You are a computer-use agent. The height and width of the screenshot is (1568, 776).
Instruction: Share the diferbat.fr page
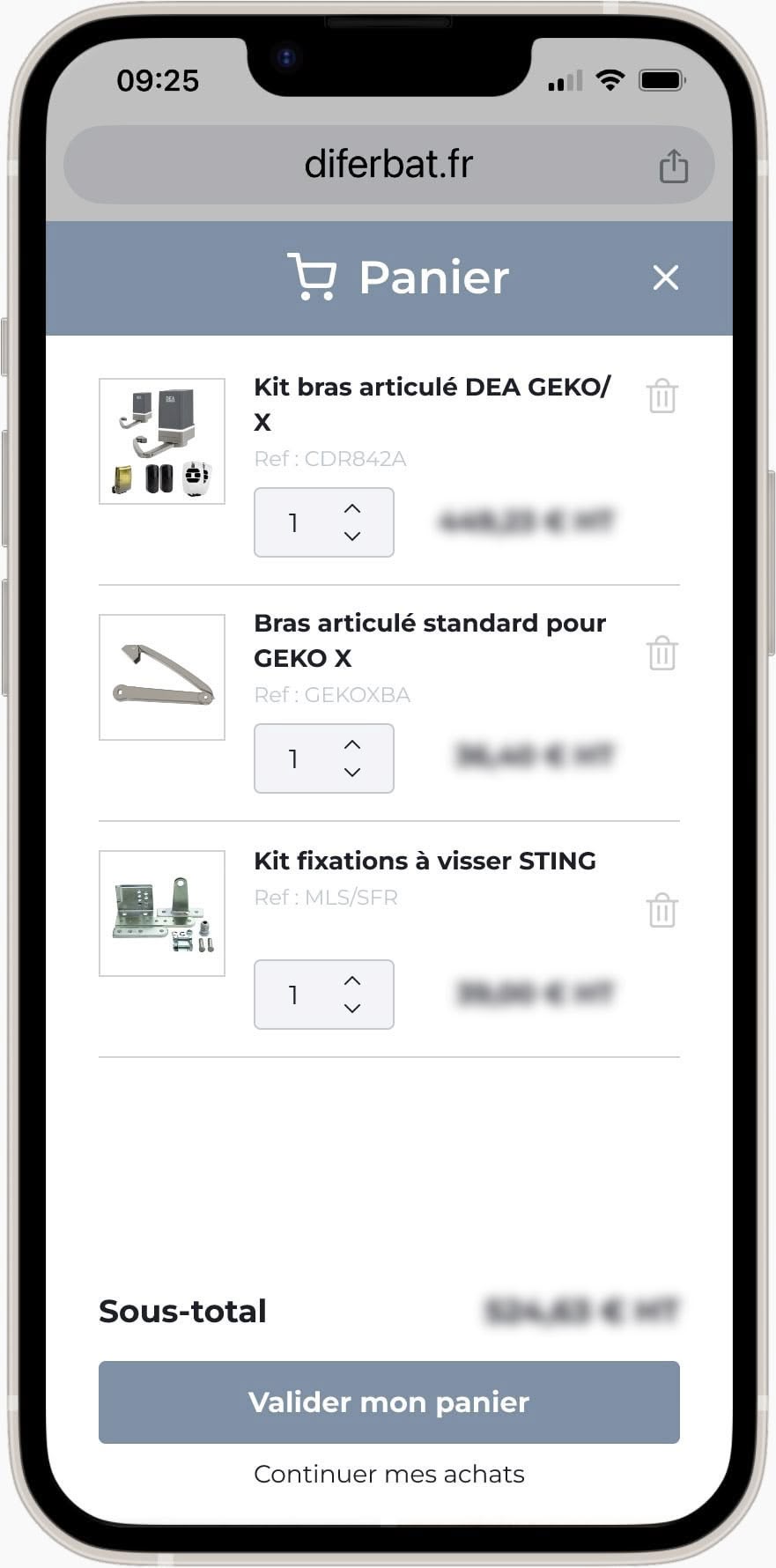tap(673, 166)
